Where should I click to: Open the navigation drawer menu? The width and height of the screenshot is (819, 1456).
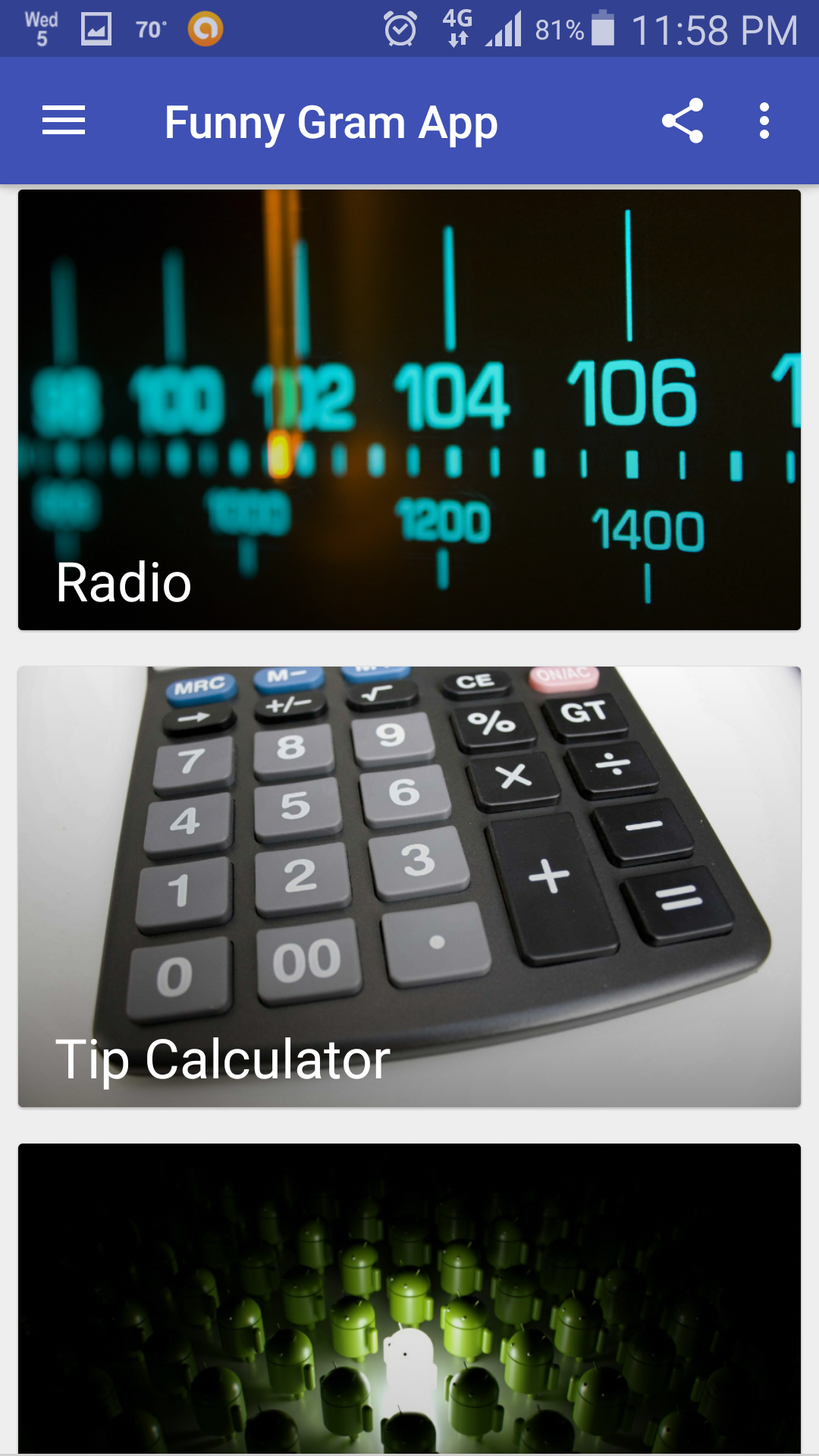click(64, 121)
